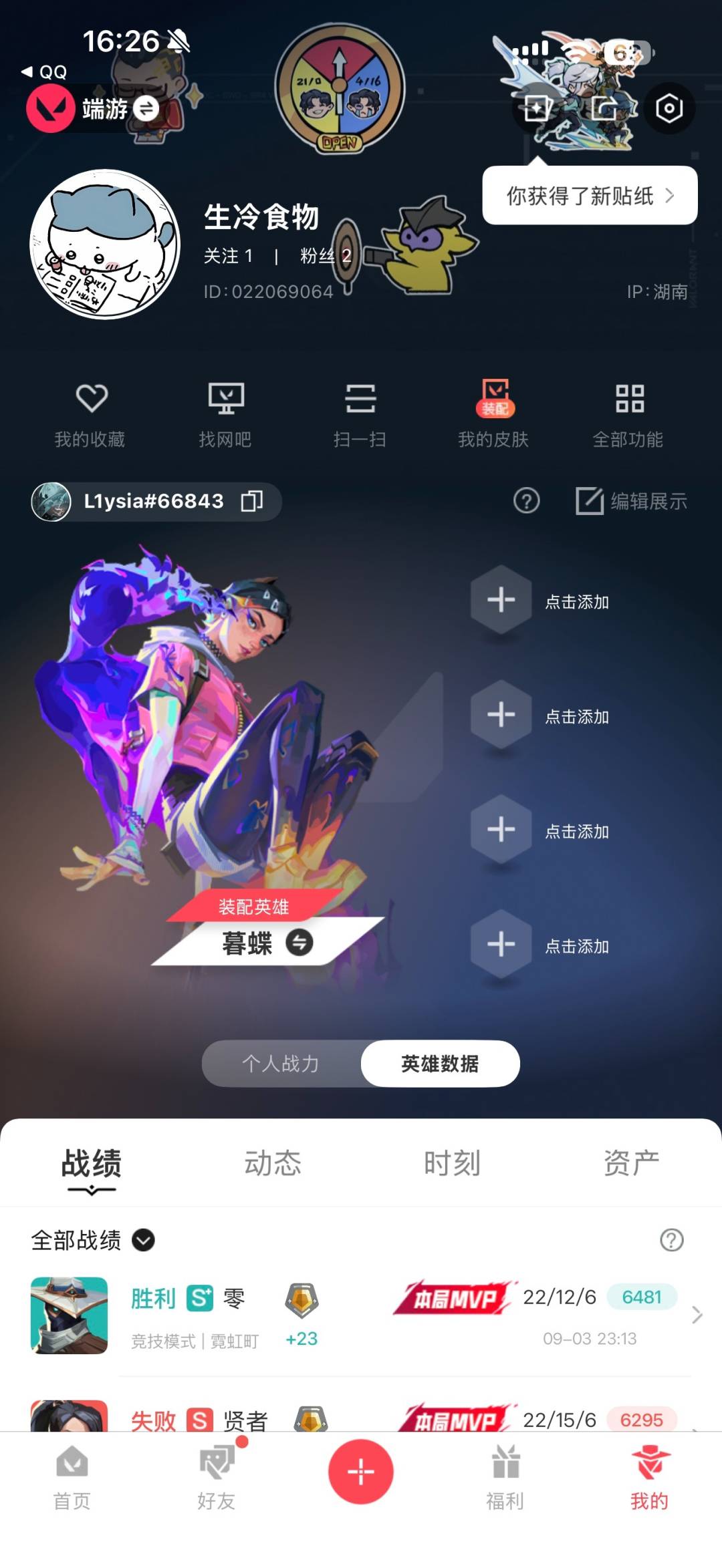
Task: Change equipped hero 暮蝶
Action: (299, 943)
